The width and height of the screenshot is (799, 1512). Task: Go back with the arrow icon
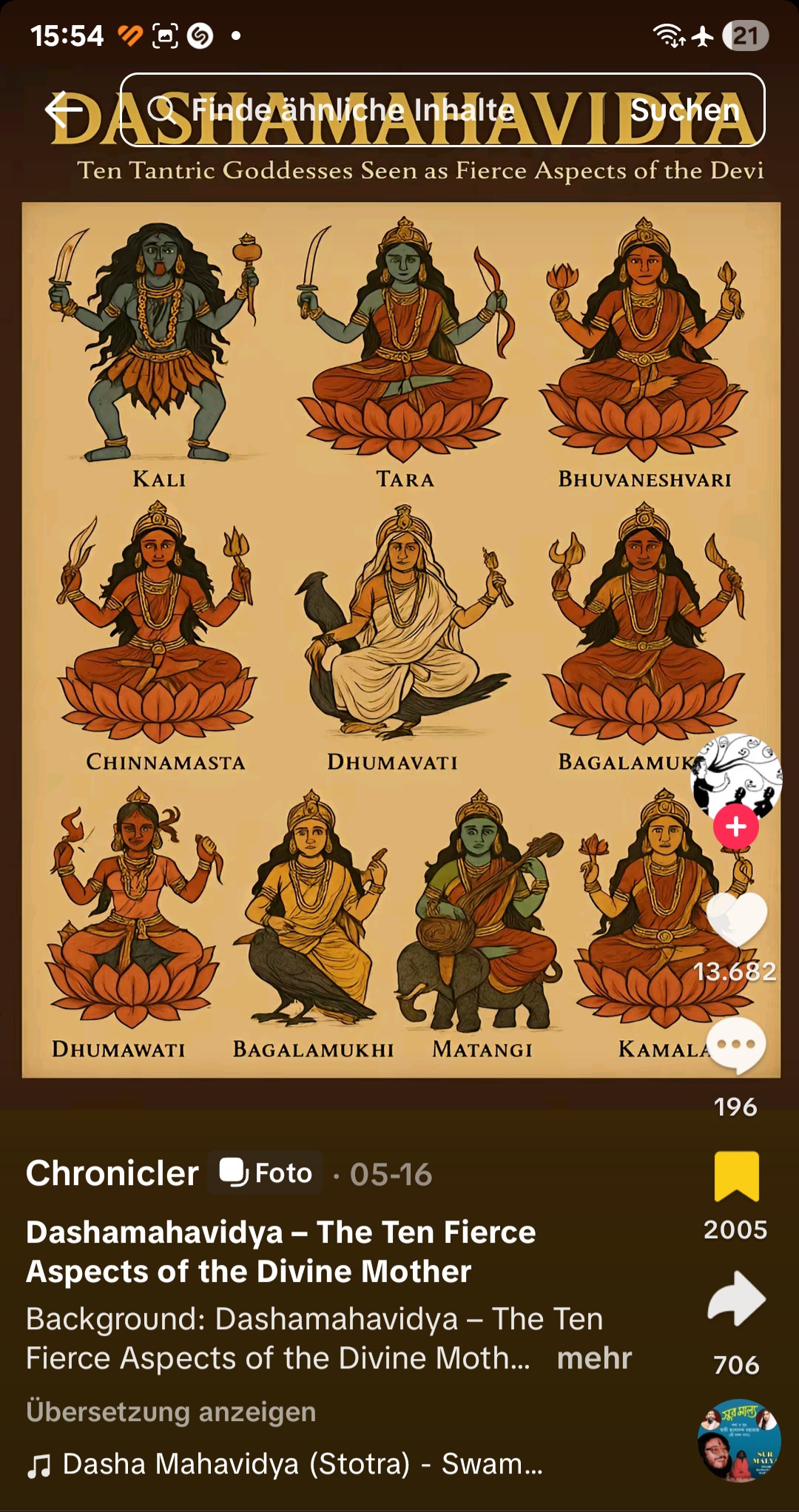tap(64, 109)
